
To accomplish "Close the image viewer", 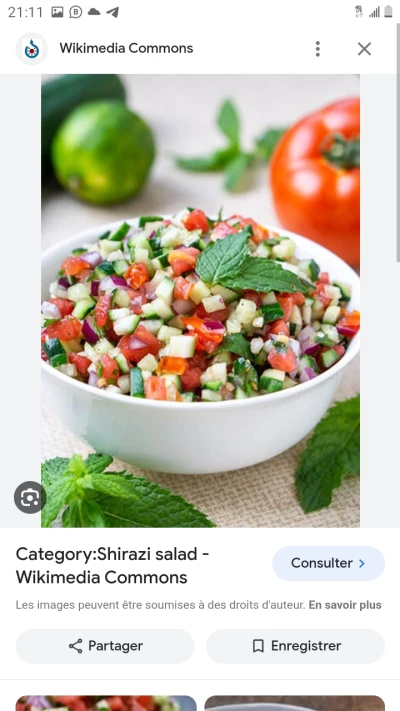I will click(x=364, y=49).
